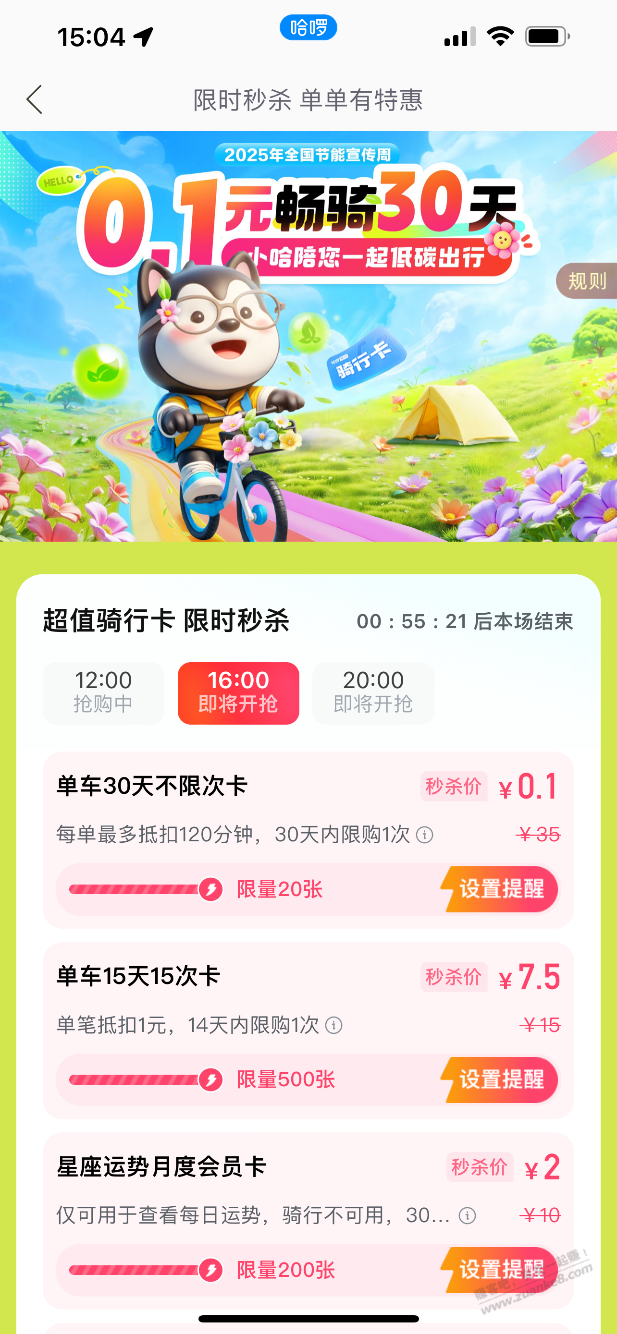The height and width of the screenshot is (1334, 617).
Task: Return to the 哈啰 app via status pill
Action: [308, 28]
